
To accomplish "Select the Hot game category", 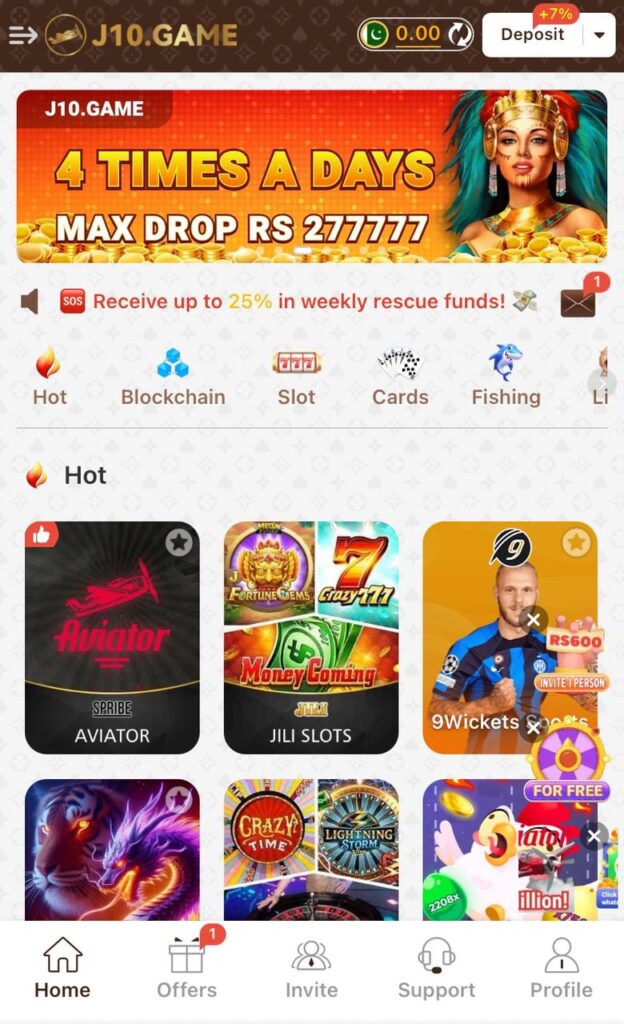I will pos(49,377).
